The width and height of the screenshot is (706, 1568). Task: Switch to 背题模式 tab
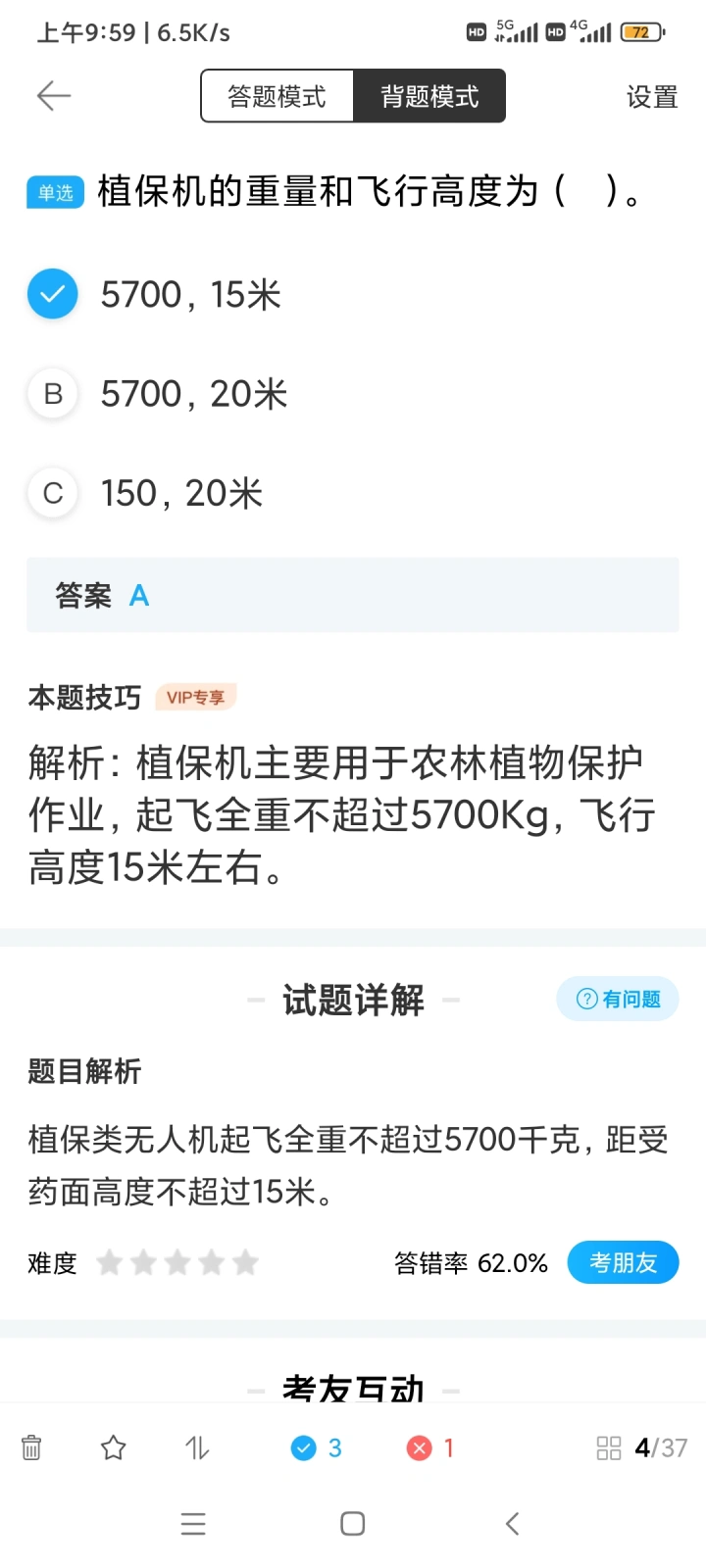(429, 96)
